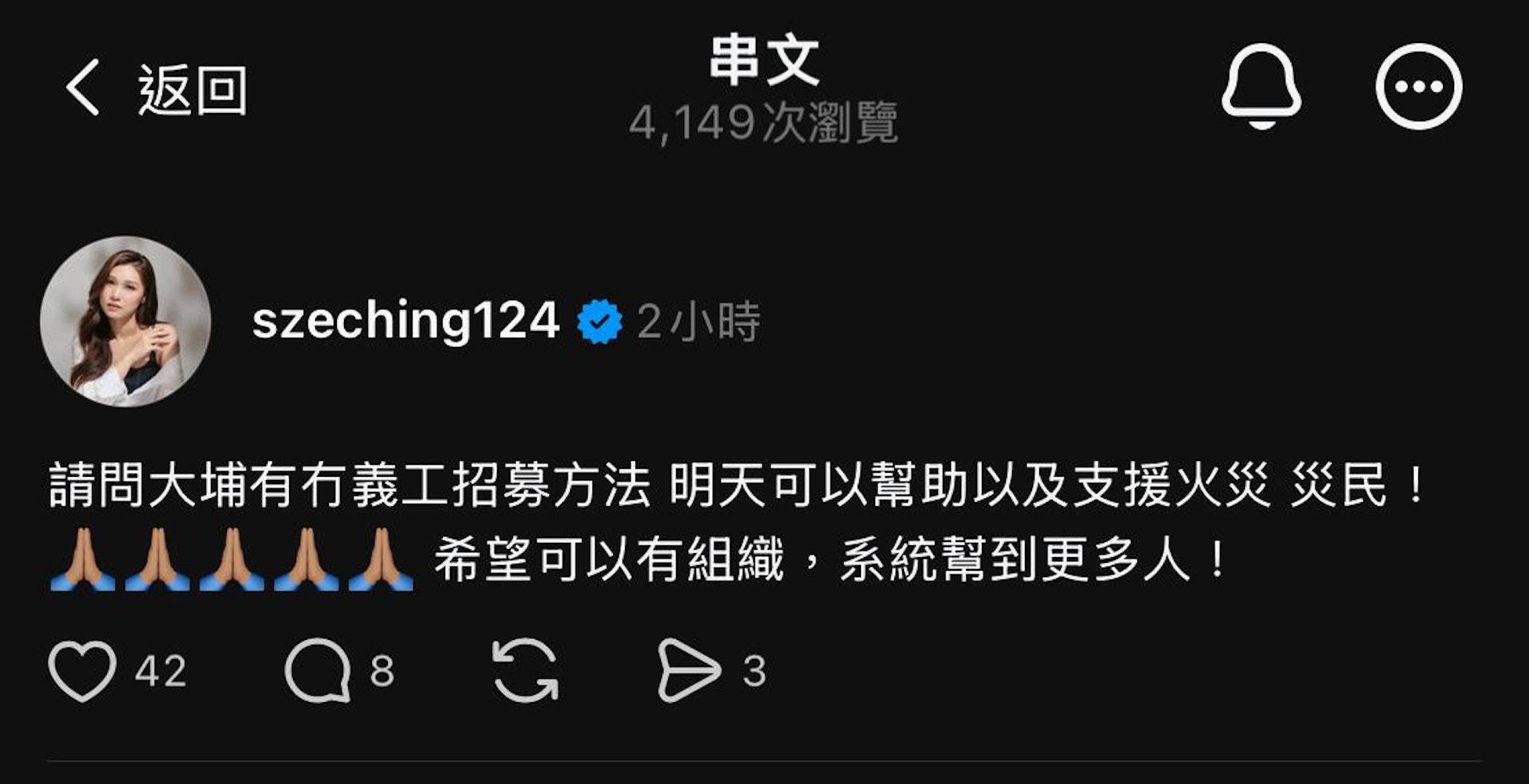Go back with the 返回 button
Screen dimensions: 1529x784
pyautogui.click(x=155, y=89)
